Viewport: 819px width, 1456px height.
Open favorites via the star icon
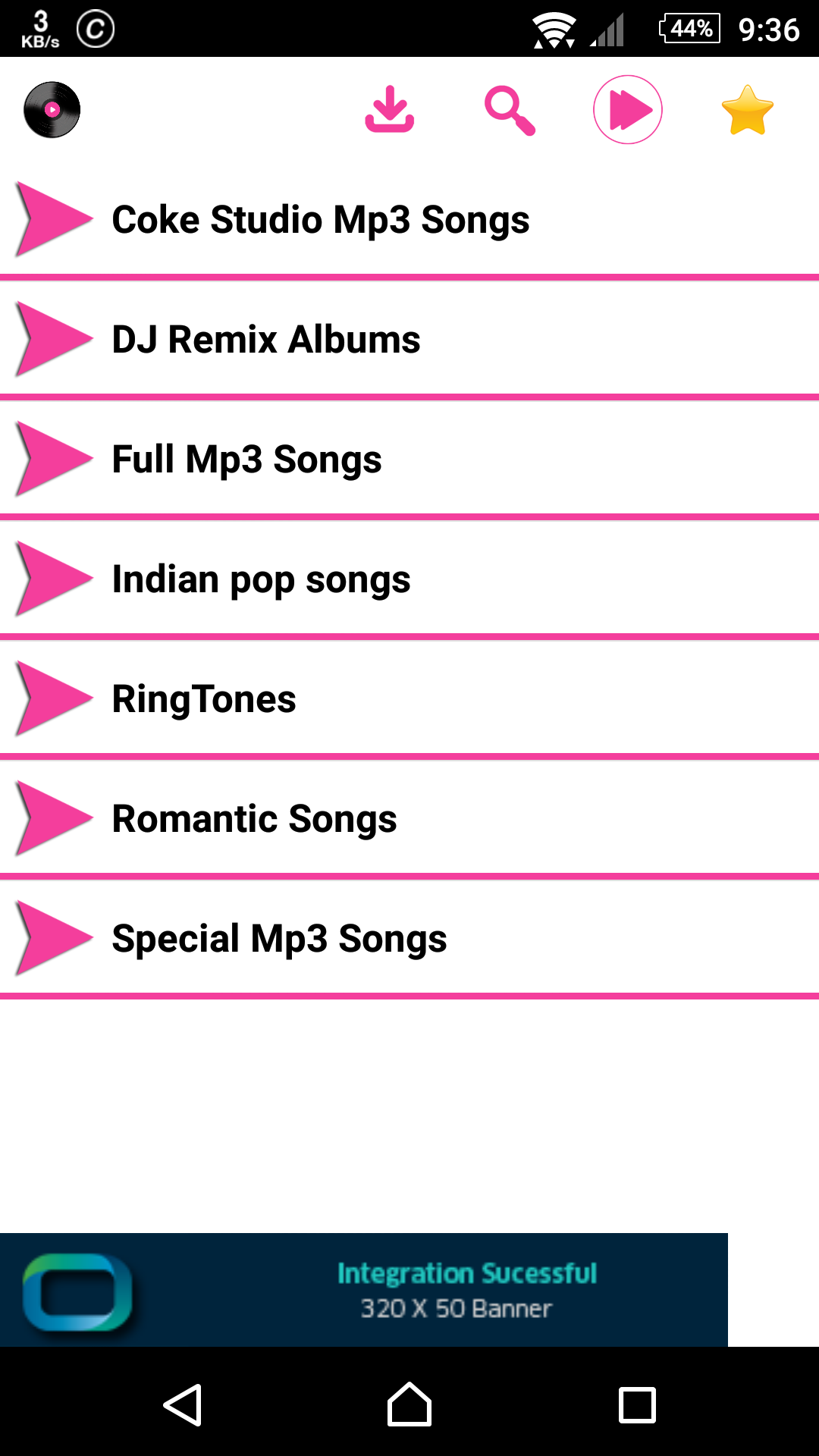pyautogui.click(x=747, y=109)
